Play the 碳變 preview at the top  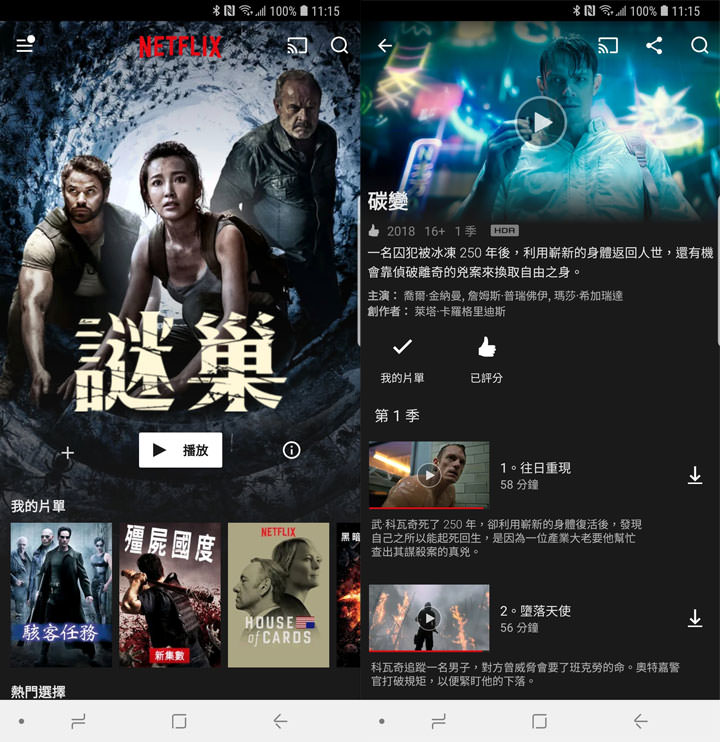click(541, 122)
